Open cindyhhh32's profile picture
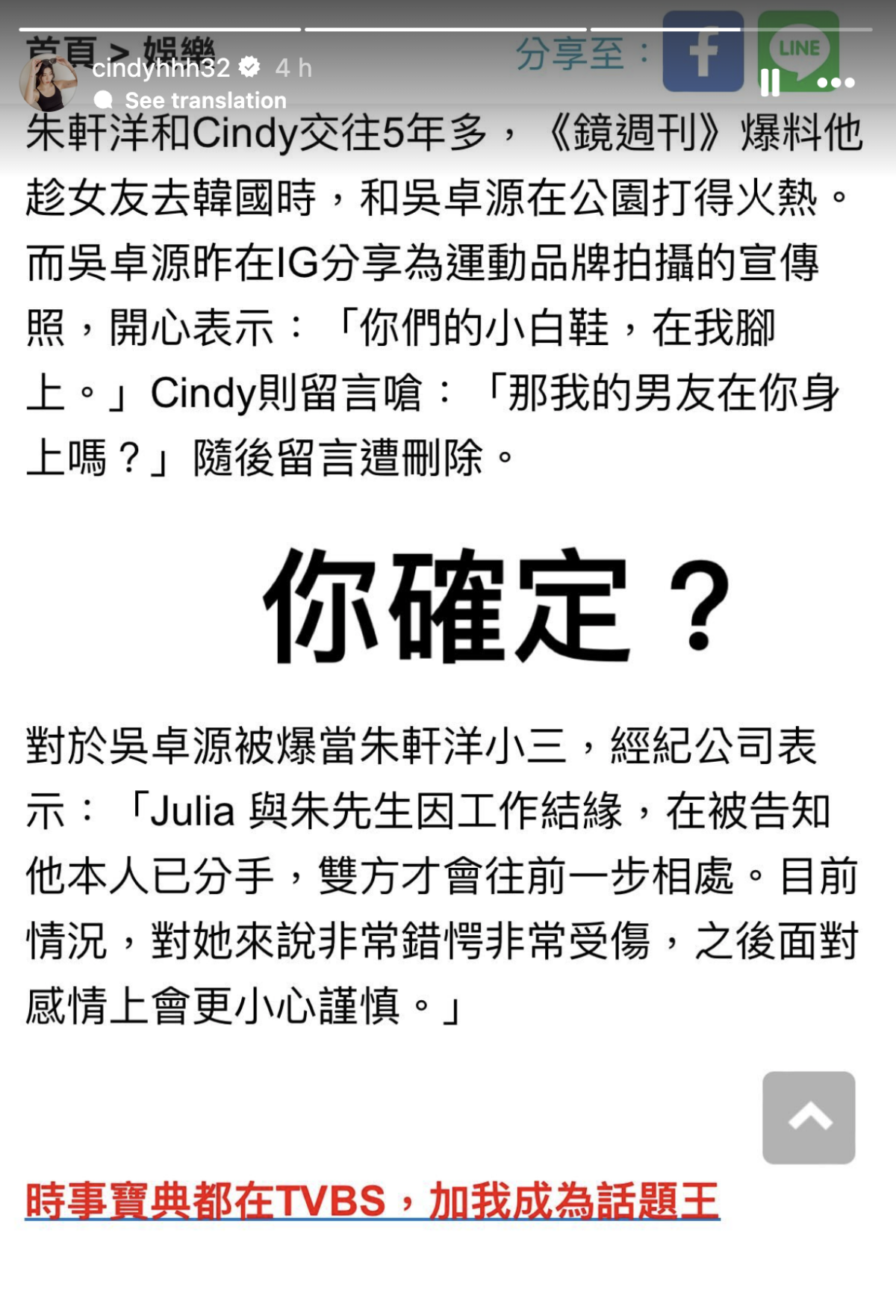The width and height of the screenshot is (896, 1316). pyautogui.click(x=49, y=83)
